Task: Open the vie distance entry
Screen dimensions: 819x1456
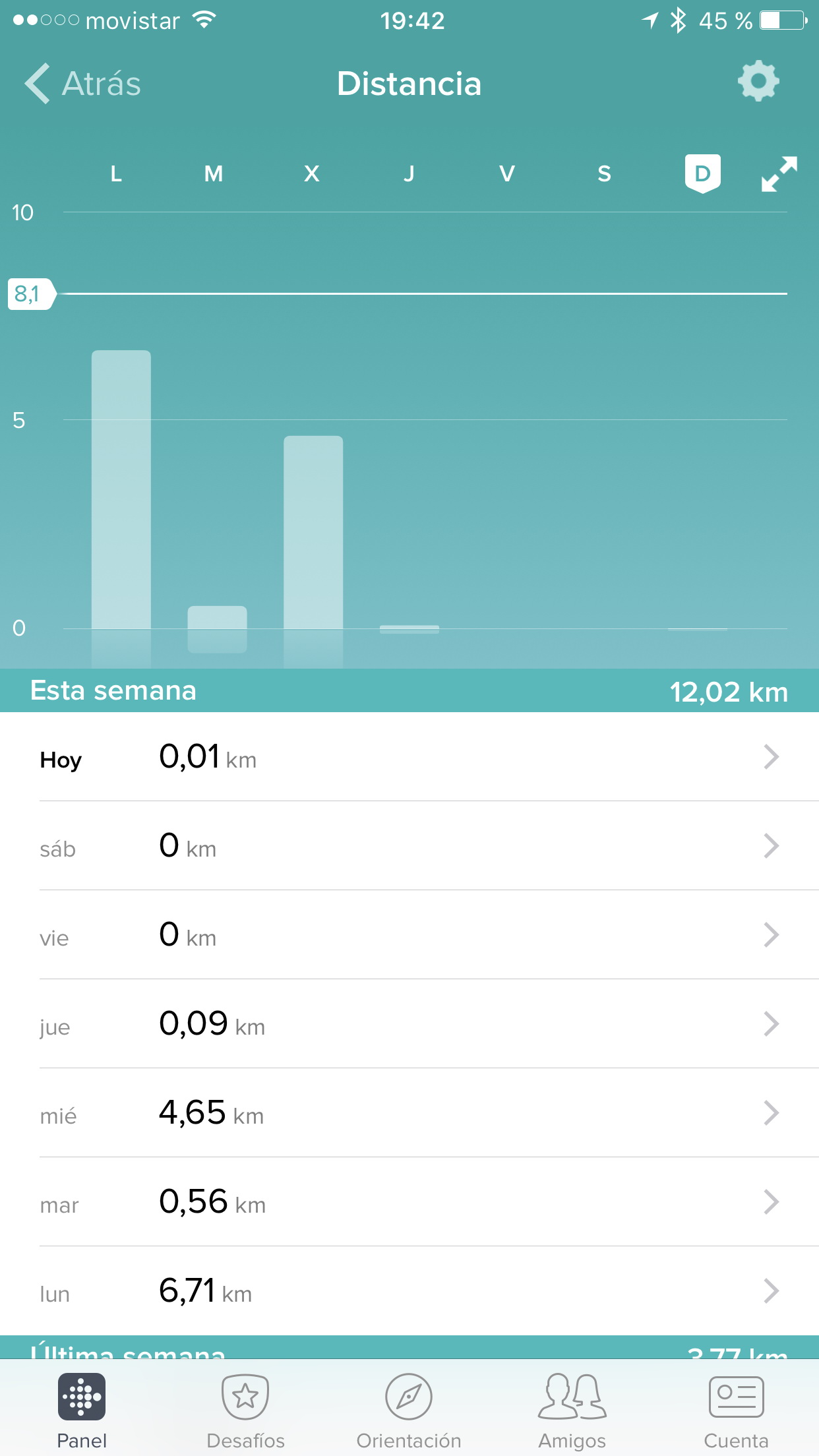Action: (409, 935)
